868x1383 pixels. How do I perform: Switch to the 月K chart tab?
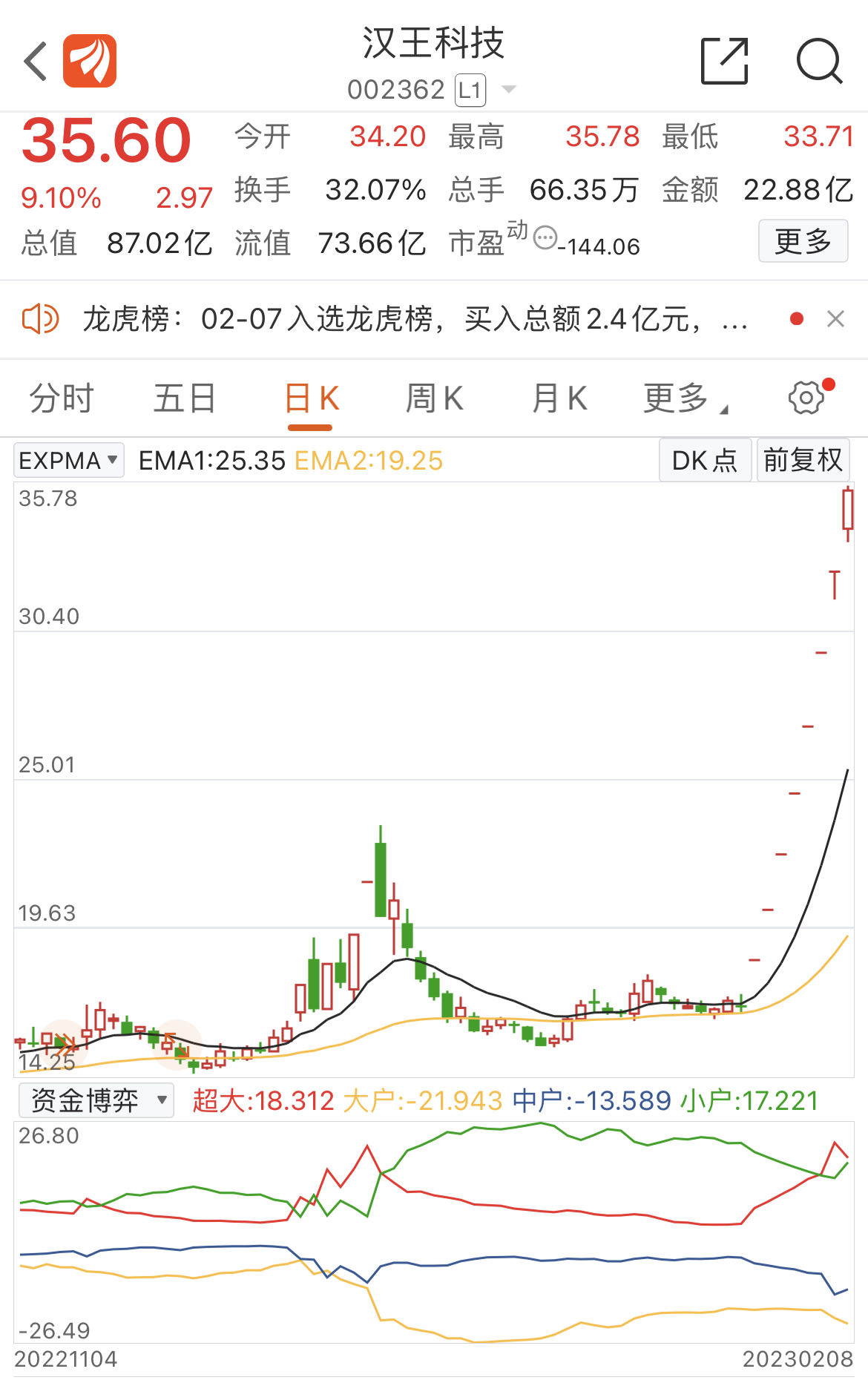coord(559,398)
